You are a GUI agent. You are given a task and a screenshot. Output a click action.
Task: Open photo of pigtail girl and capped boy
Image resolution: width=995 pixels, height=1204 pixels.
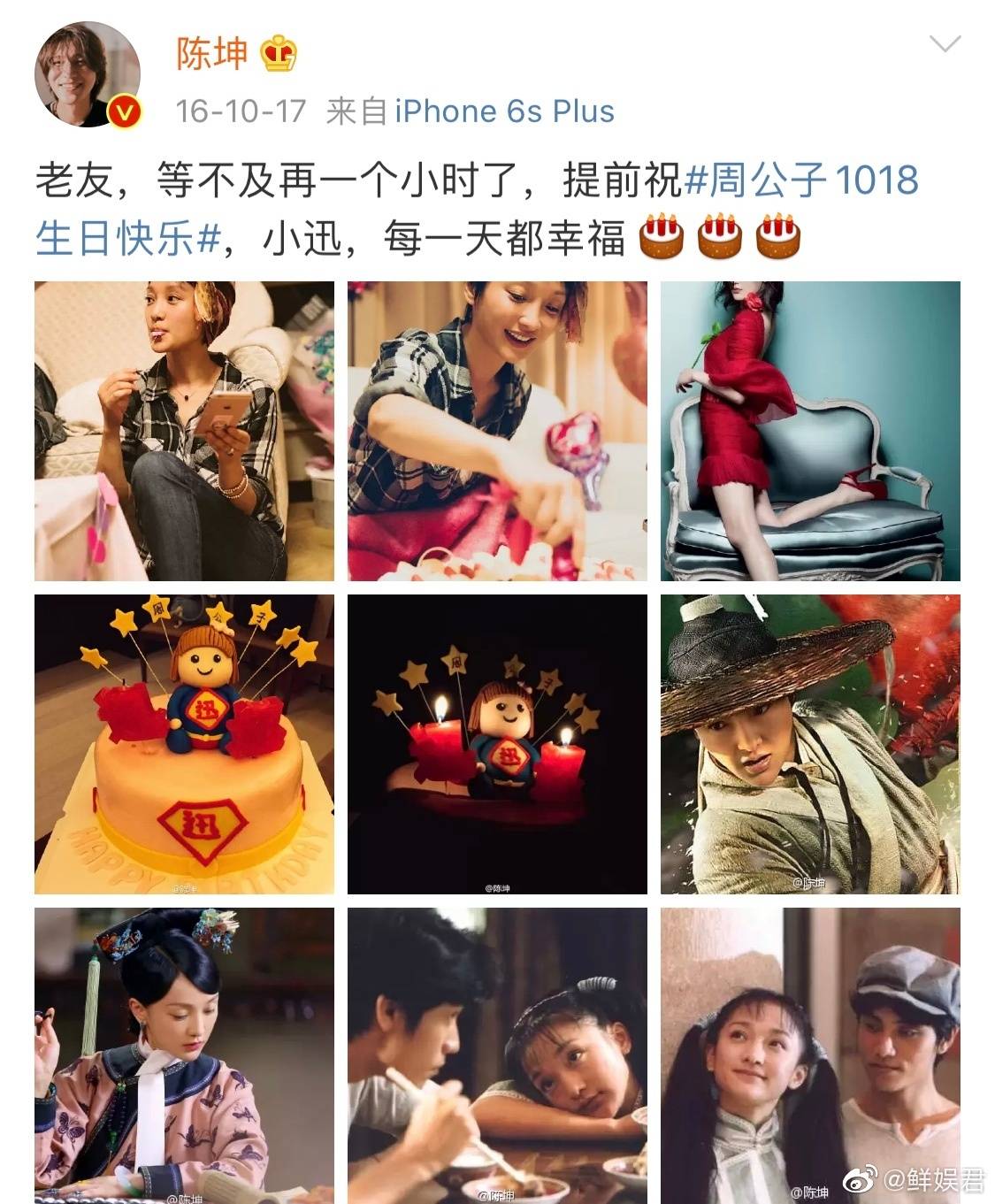click(810, 1054)
